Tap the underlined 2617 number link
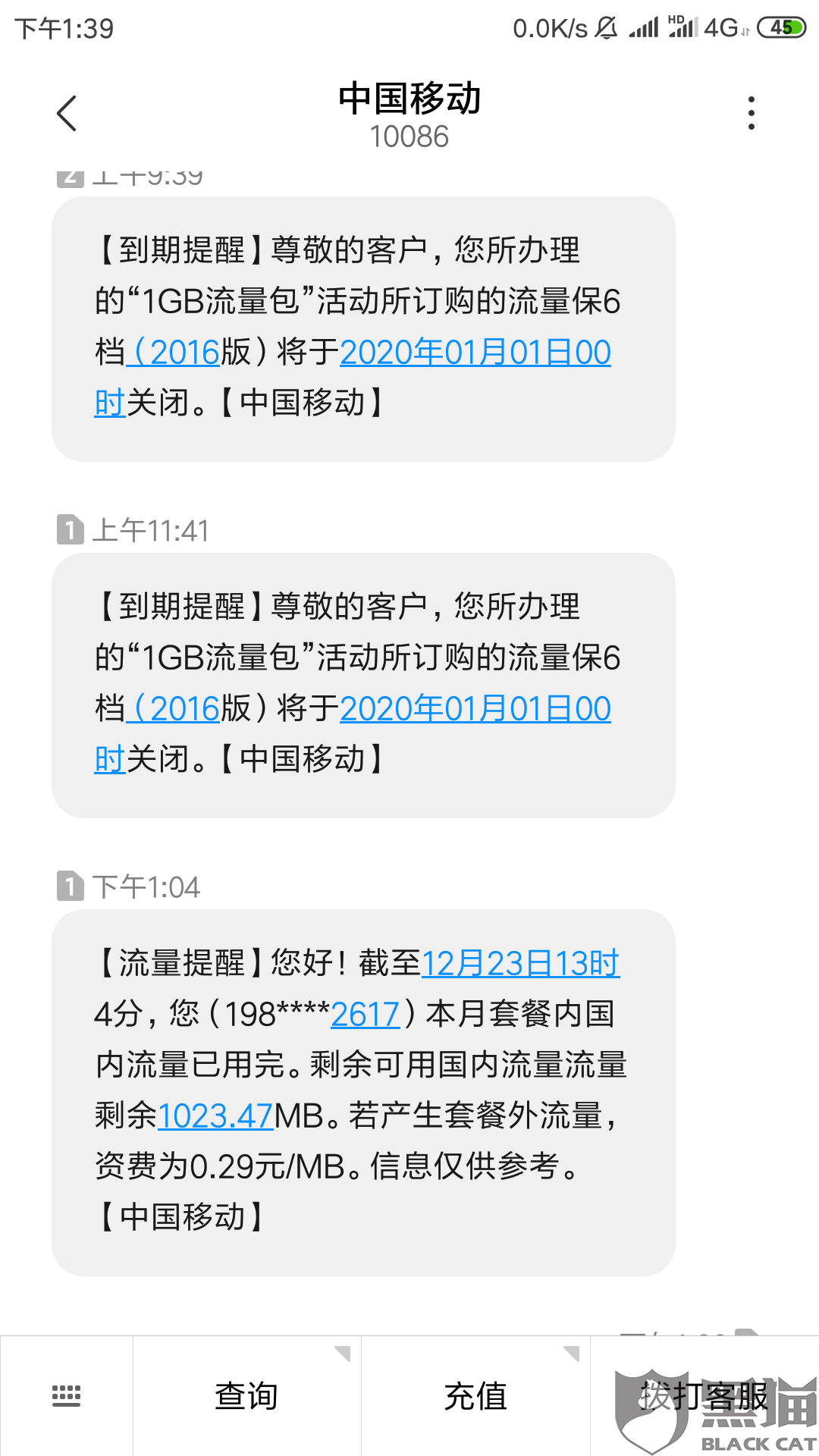The height and width of the screenshot is (1456, 819). 365,1015
